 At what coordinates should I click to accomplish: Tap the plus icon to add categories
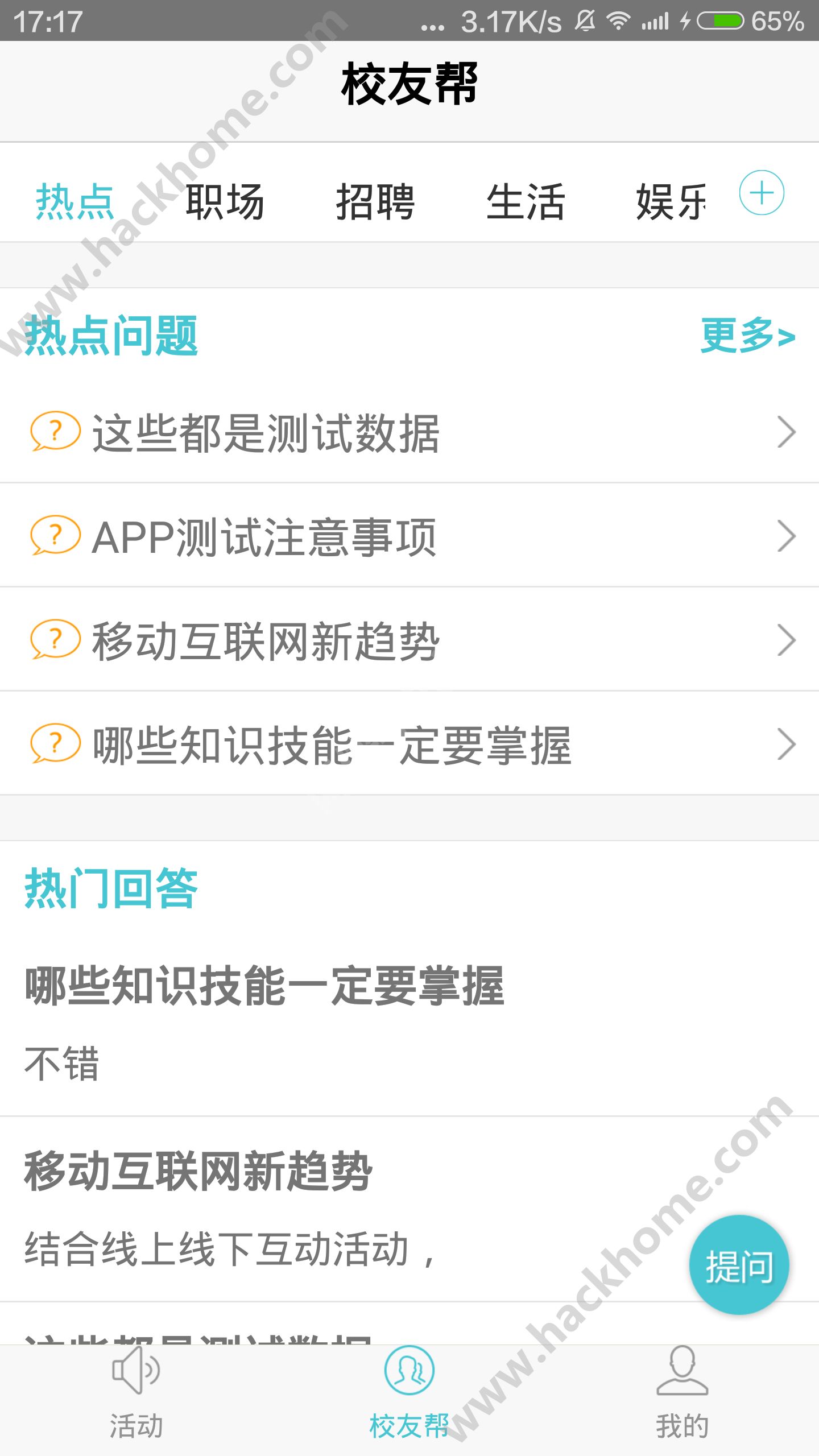(762, 193)
